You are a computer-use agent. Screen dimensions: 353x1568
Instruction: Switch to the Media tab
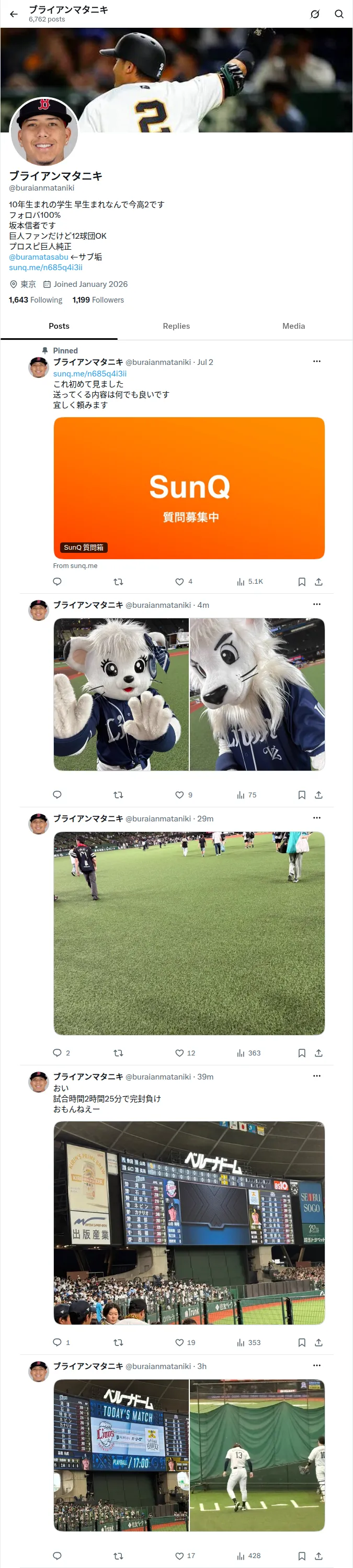pos(293,326)
